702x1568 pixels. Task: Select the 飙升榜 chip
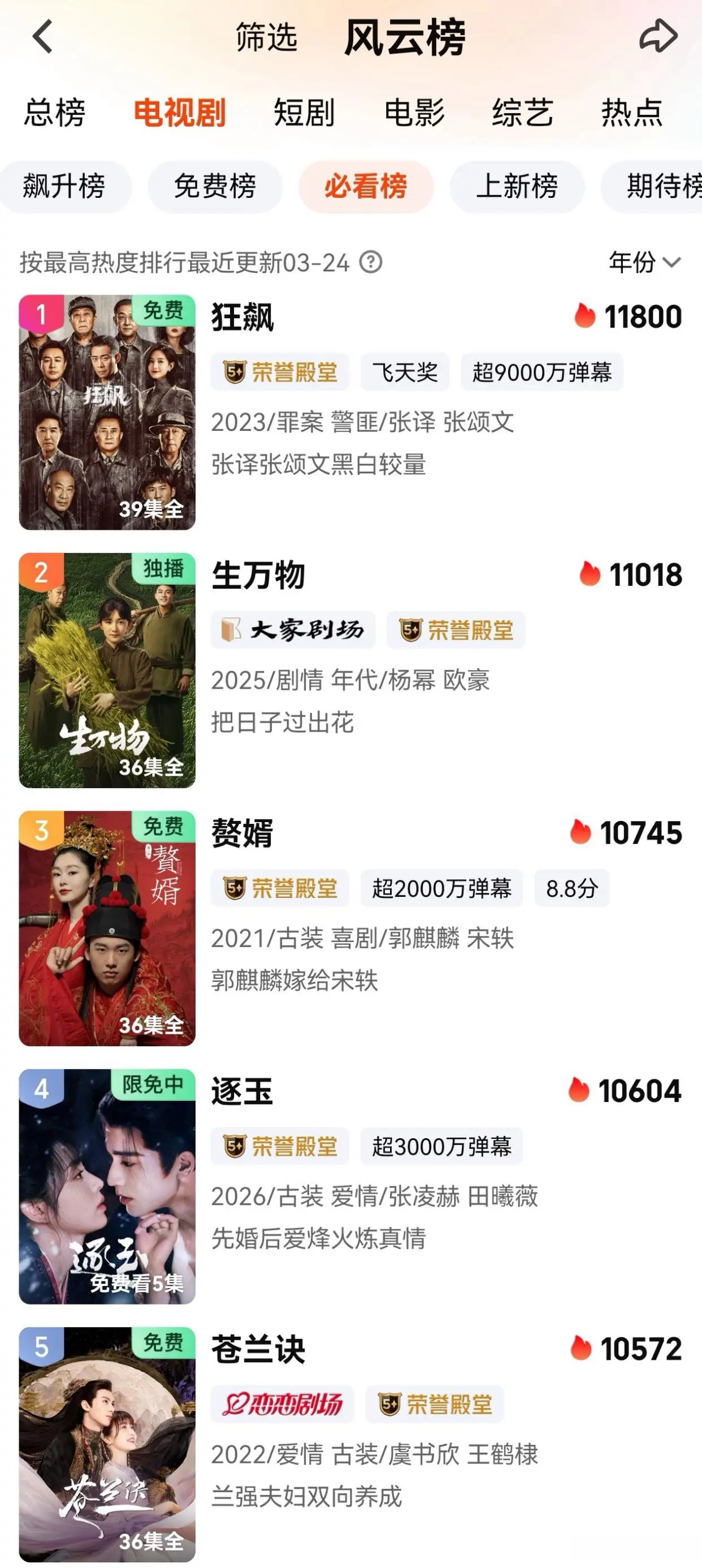[x=64, y=186]
